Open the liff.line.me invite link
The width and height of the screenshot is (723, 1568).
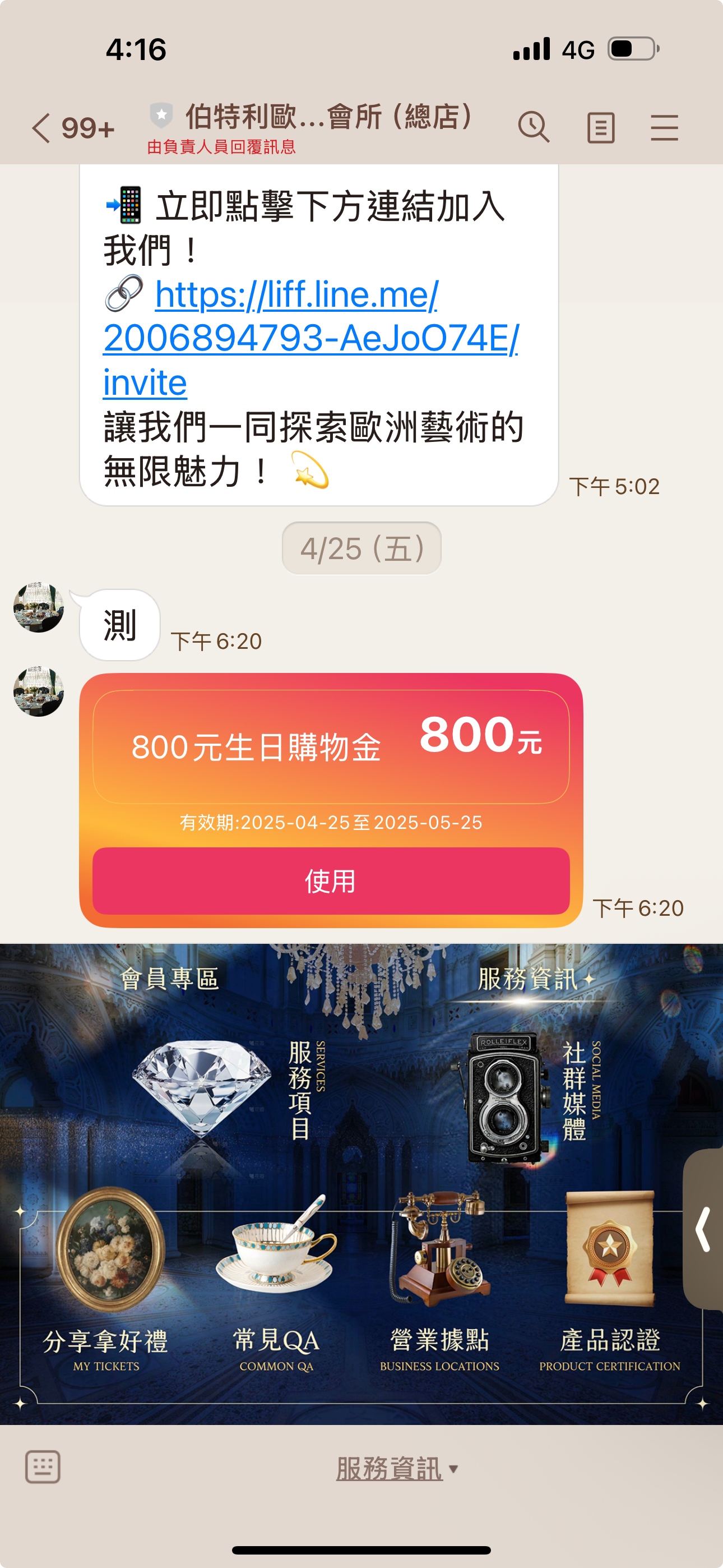[x=309, y=338]
